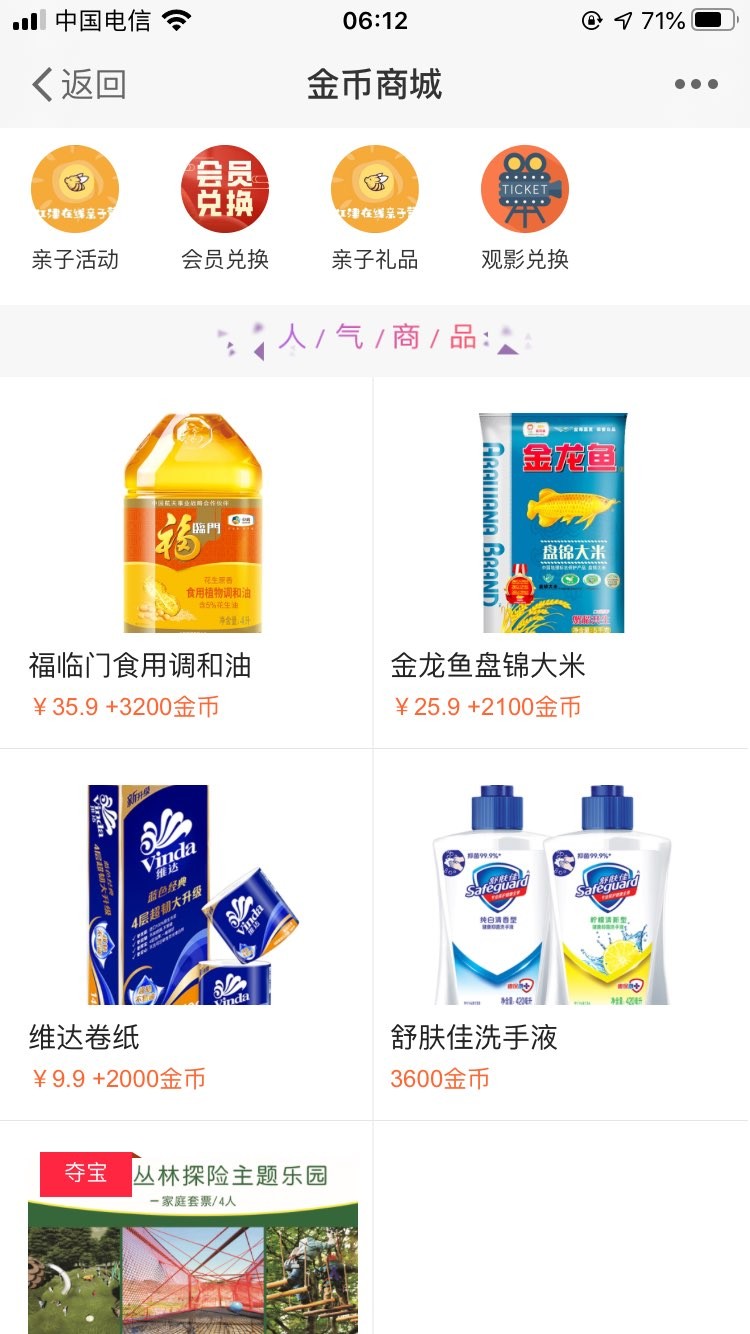This screenshot has height=1334, width=750.
Task: Open the 舒肤佳洗手液 product card
Action: 560,930
